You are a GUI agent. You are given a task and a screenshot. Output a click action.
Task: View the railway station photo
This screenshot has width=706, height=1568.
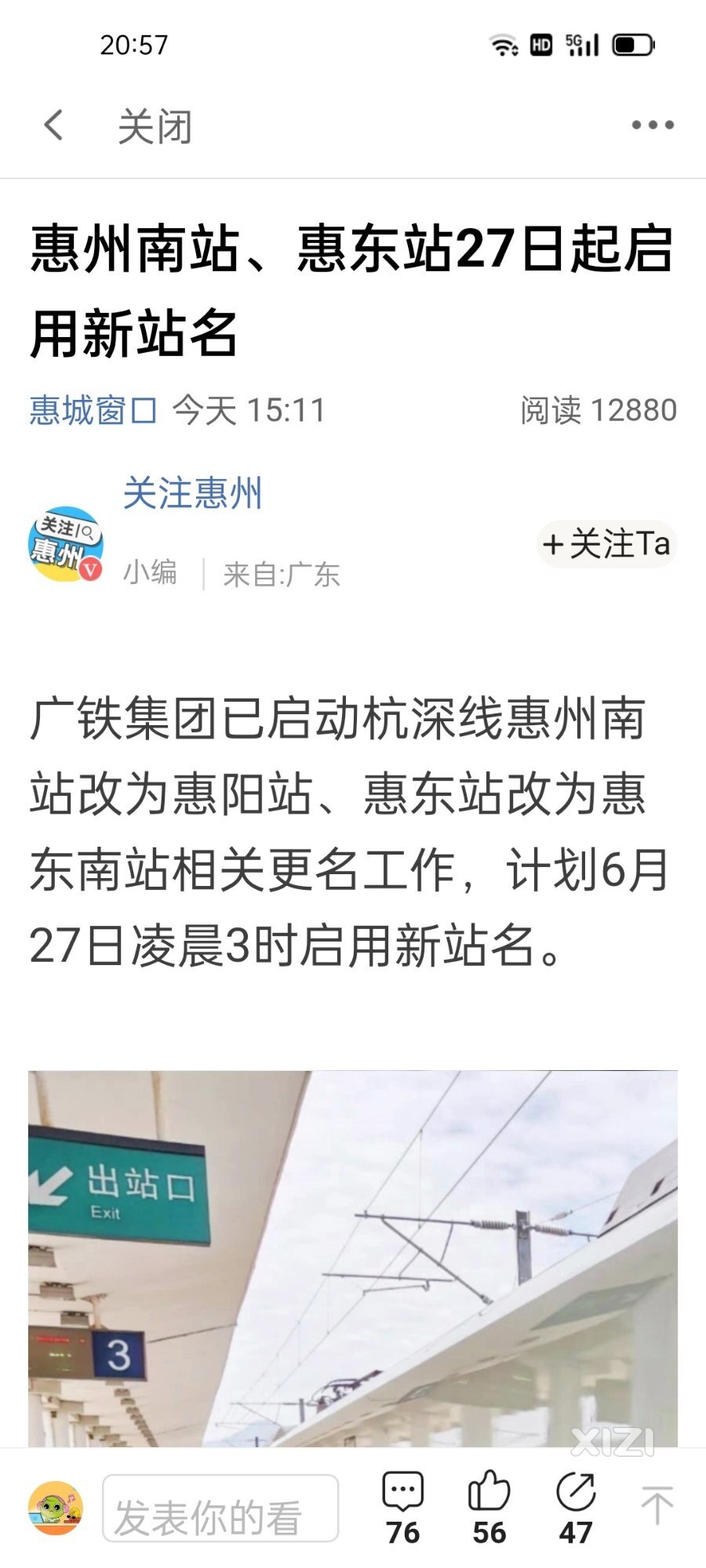coord(353,1258)
